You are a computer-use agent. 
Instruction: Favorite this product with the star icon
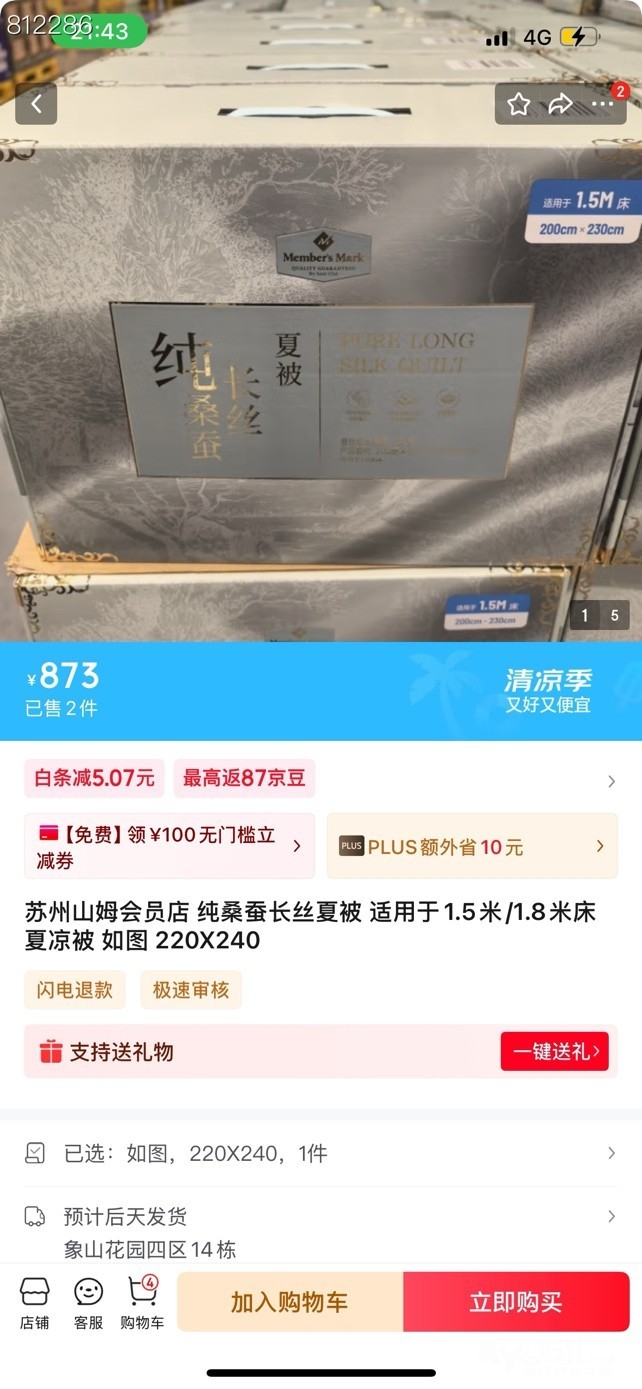coord(518,104)
